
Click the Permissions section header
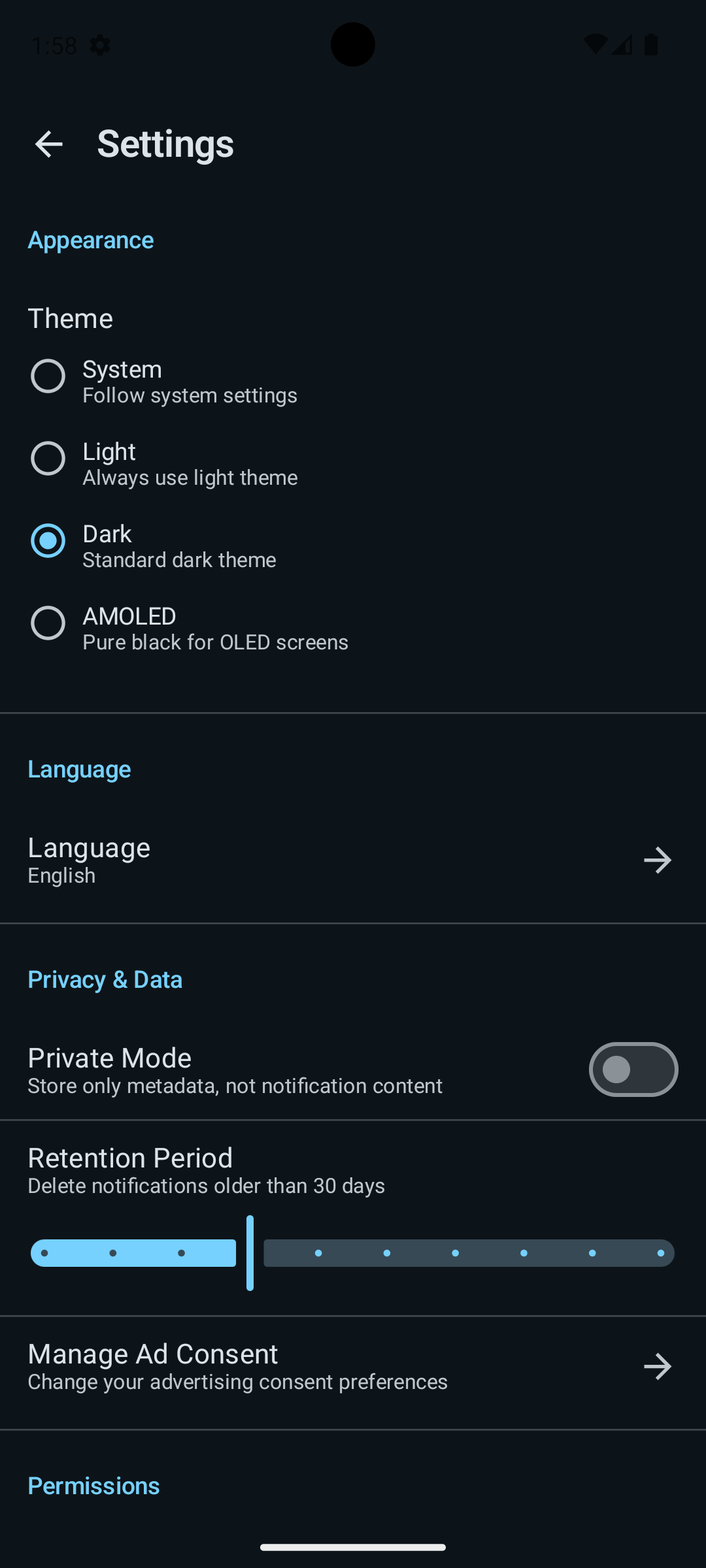click(93, 1486)
